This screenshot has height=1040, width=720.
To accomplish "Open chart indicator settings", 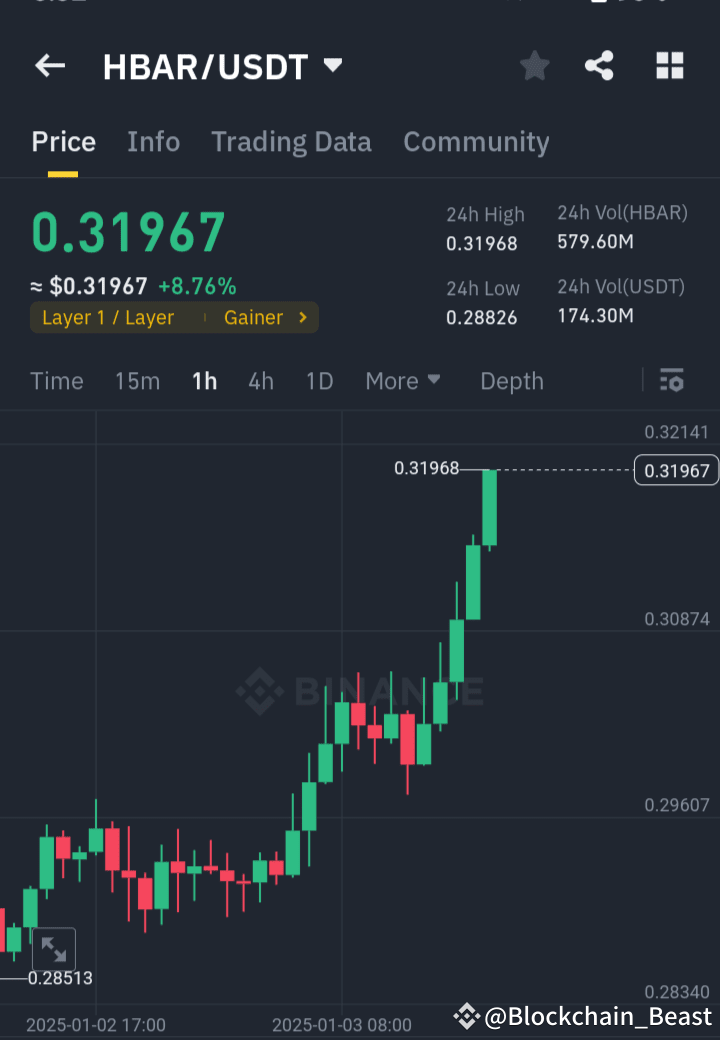I will (x=671, y=381).
